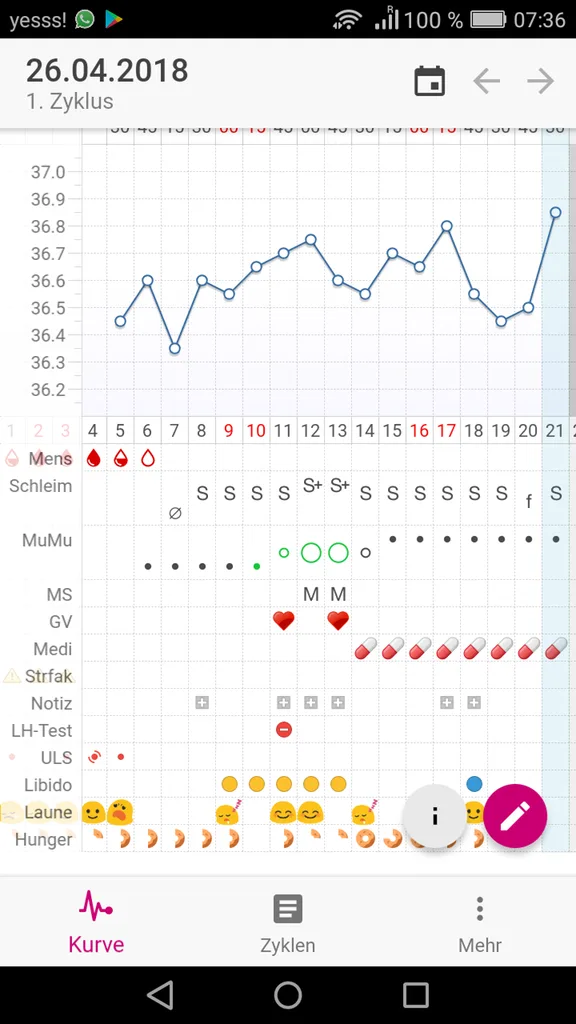Image resolution: width=576 pixels, height=1024 pixels.
Task: Open the note on day 8
Action: (202, 703)
